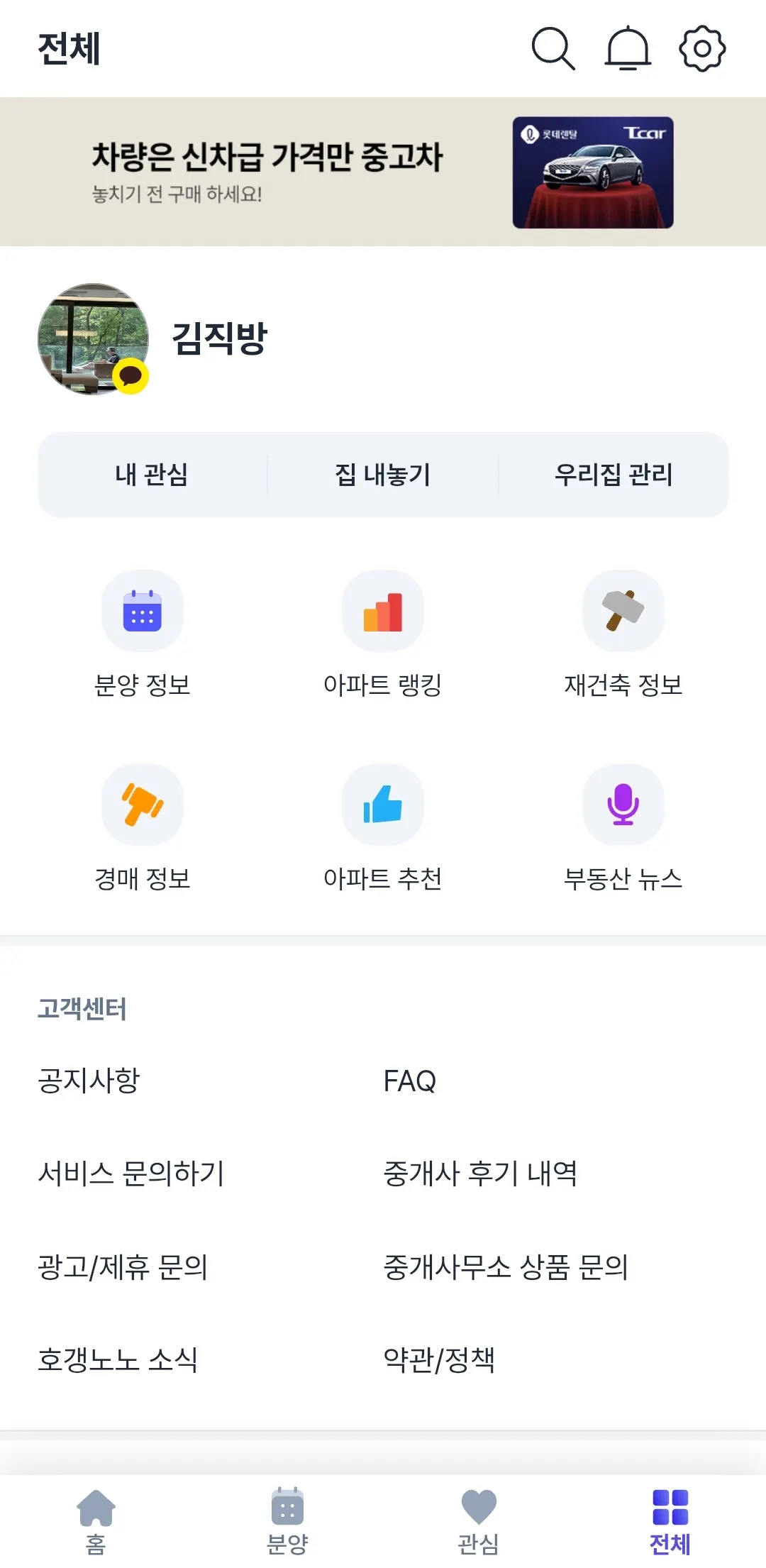
Task: Open the notifications bell
Action: [628, 49]
